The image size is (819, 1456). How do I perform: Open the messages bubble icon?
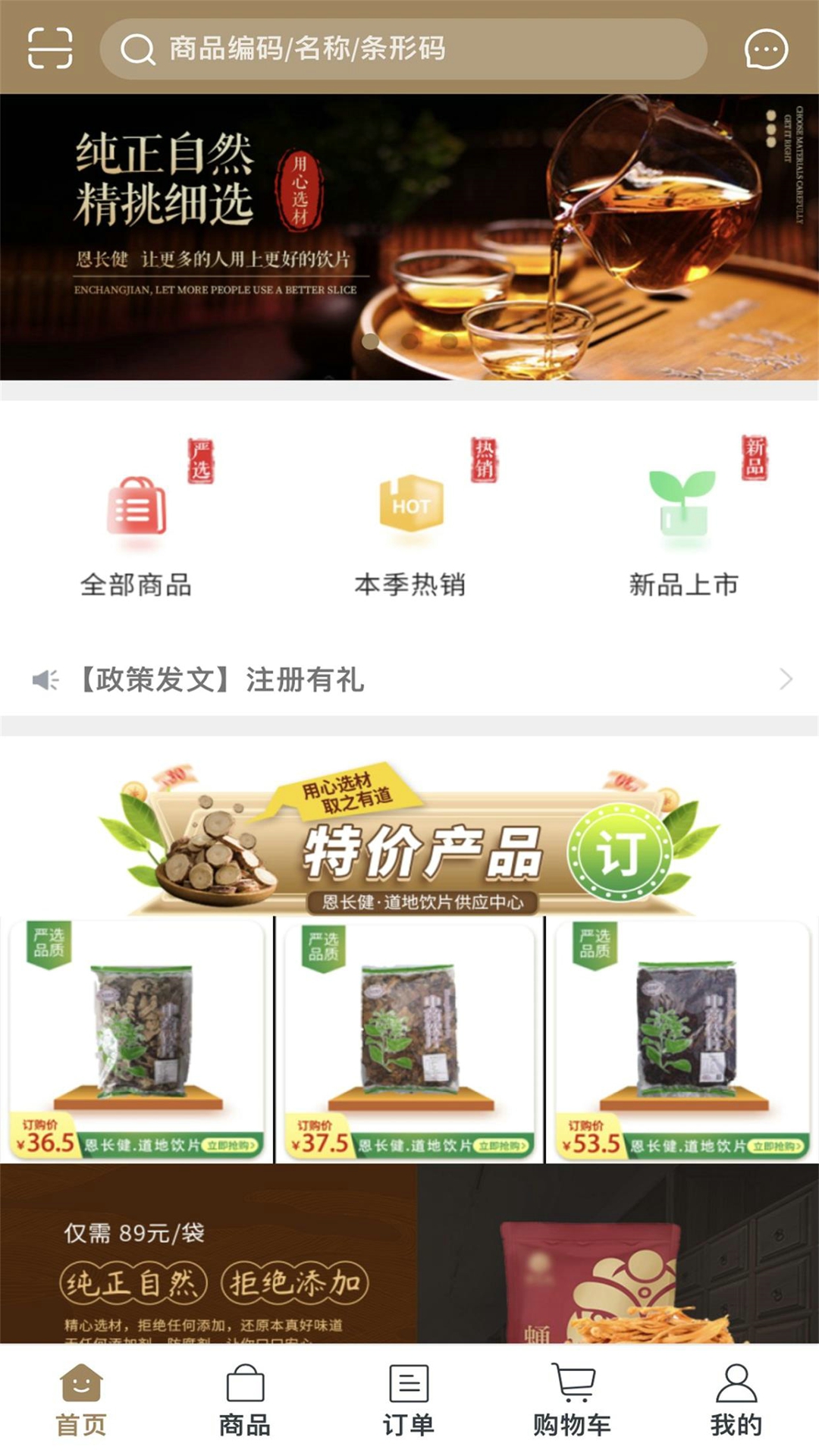point(766,50)
